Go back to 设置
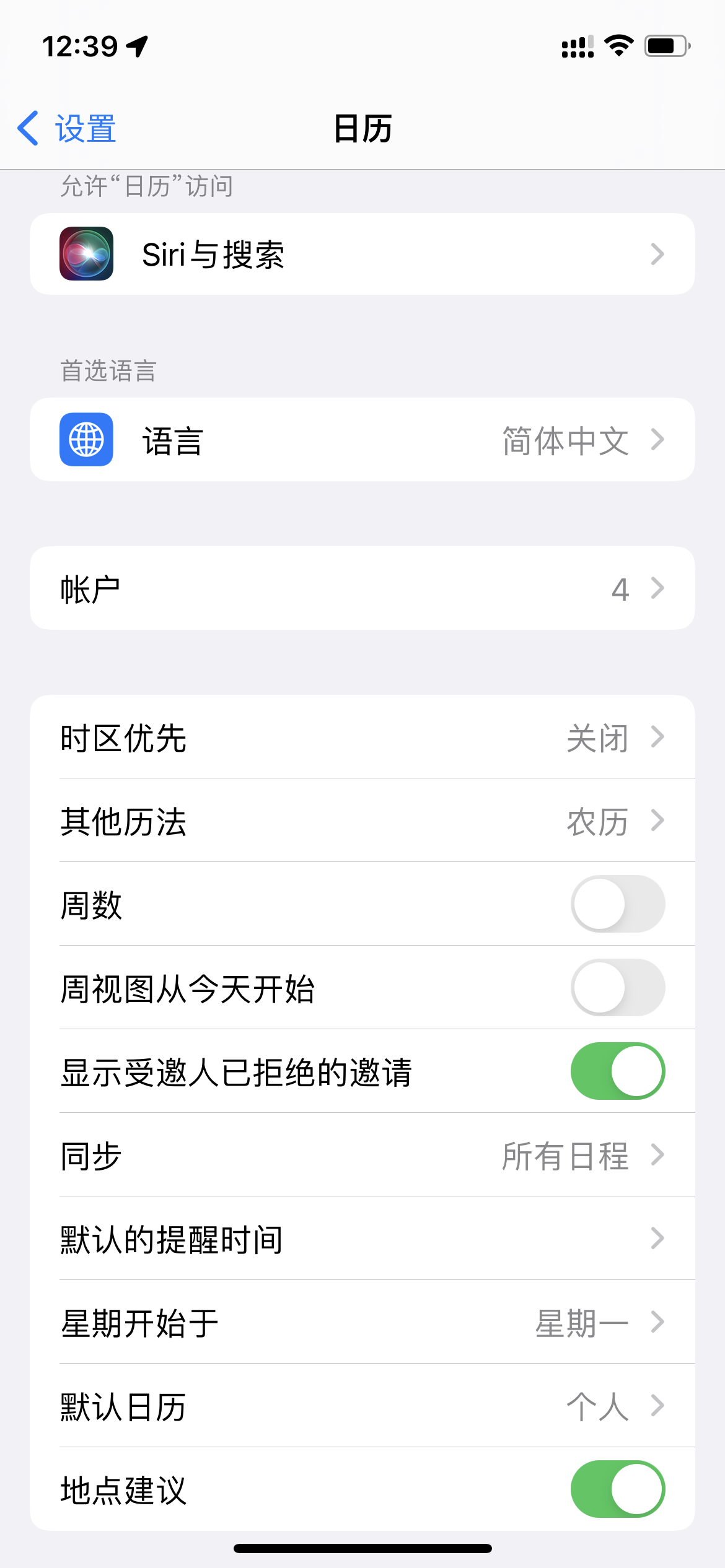 tap(67, 129)
